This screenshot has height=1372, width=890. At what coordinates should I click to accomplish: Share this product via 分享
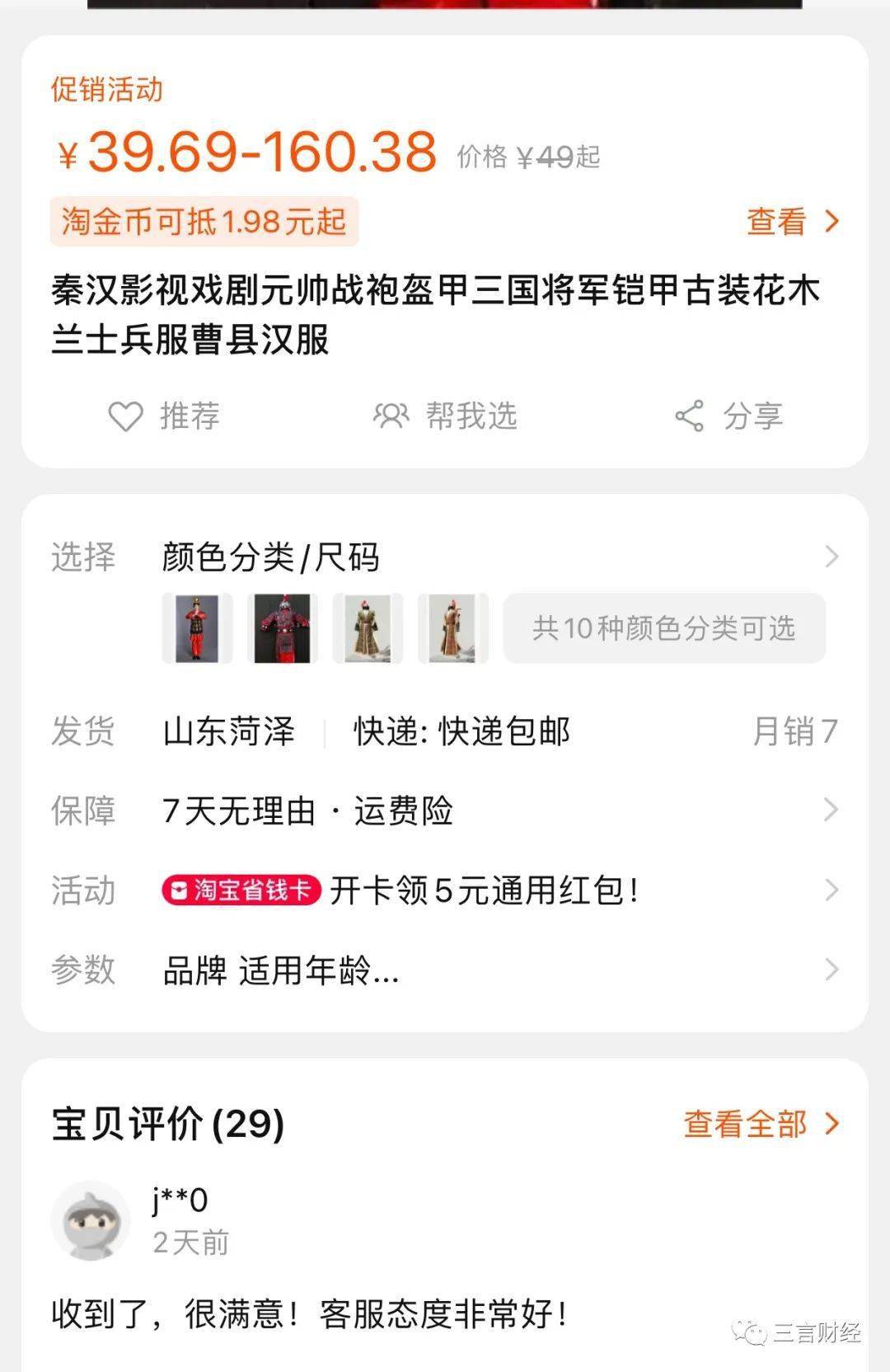pyautogui.click(x=728, y=416)
